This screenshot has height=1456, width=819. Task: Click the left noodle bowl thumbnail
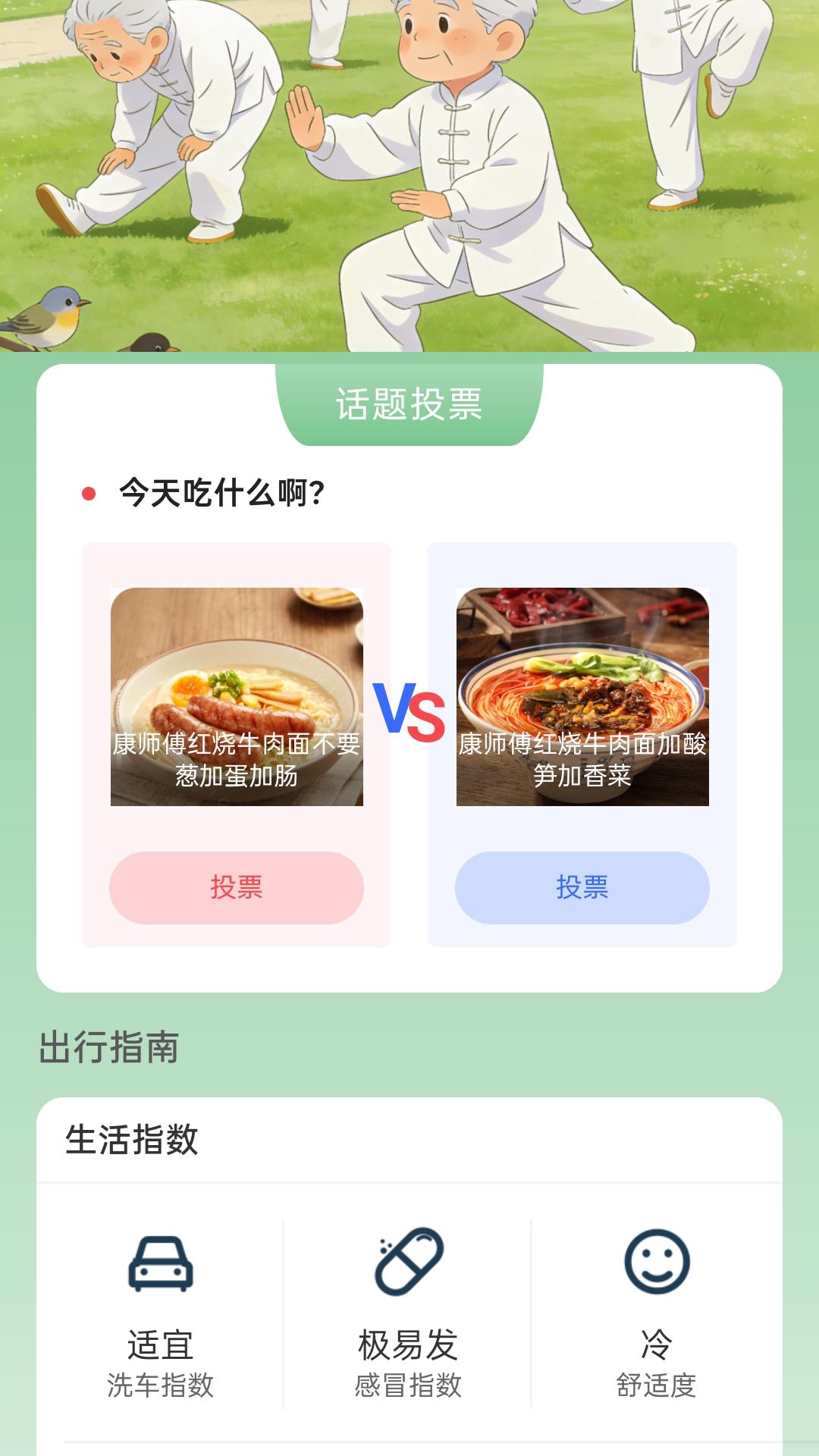point(236,698)
